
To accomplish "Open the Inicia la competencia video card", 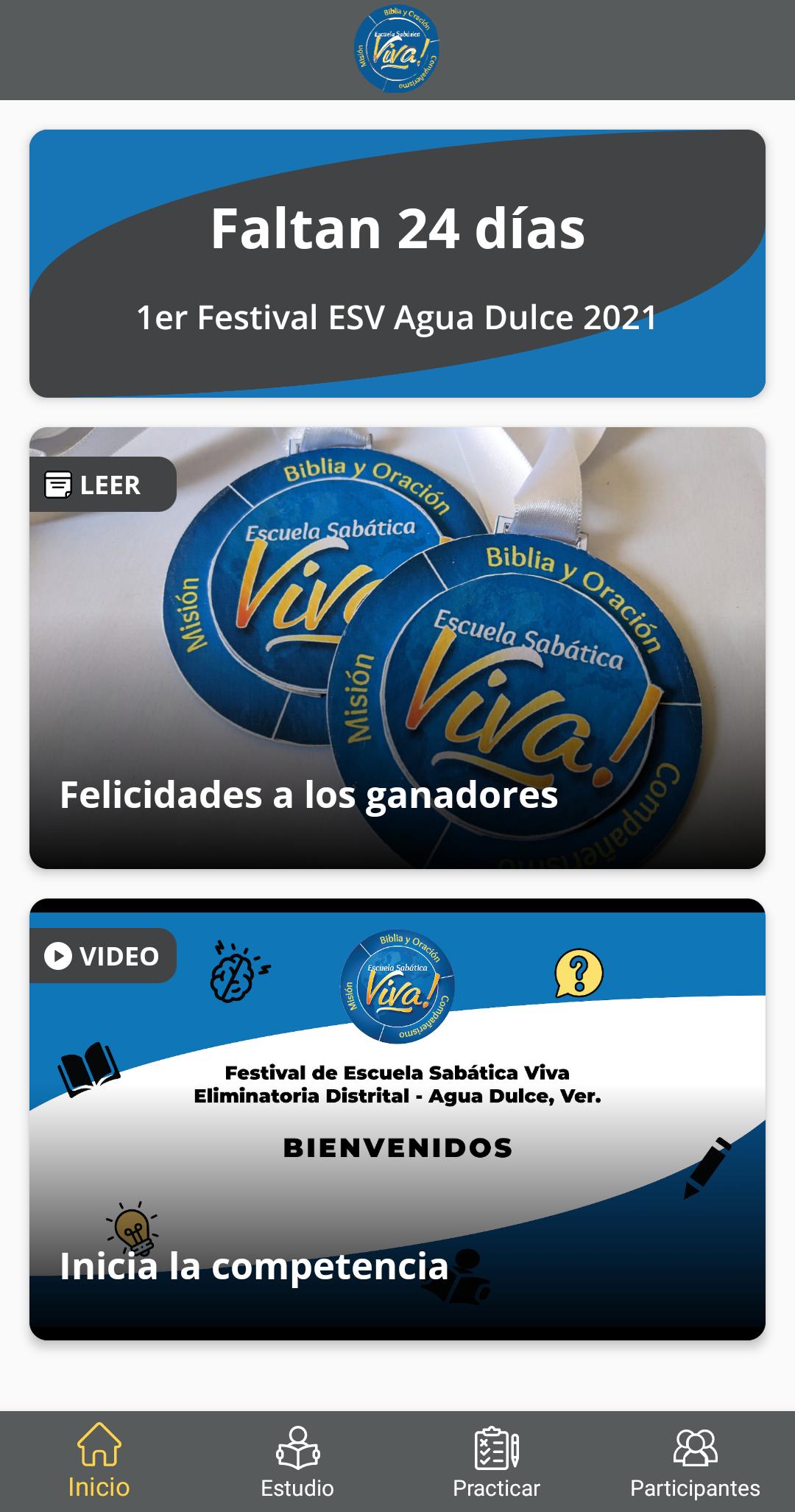I will [397, 1119].
